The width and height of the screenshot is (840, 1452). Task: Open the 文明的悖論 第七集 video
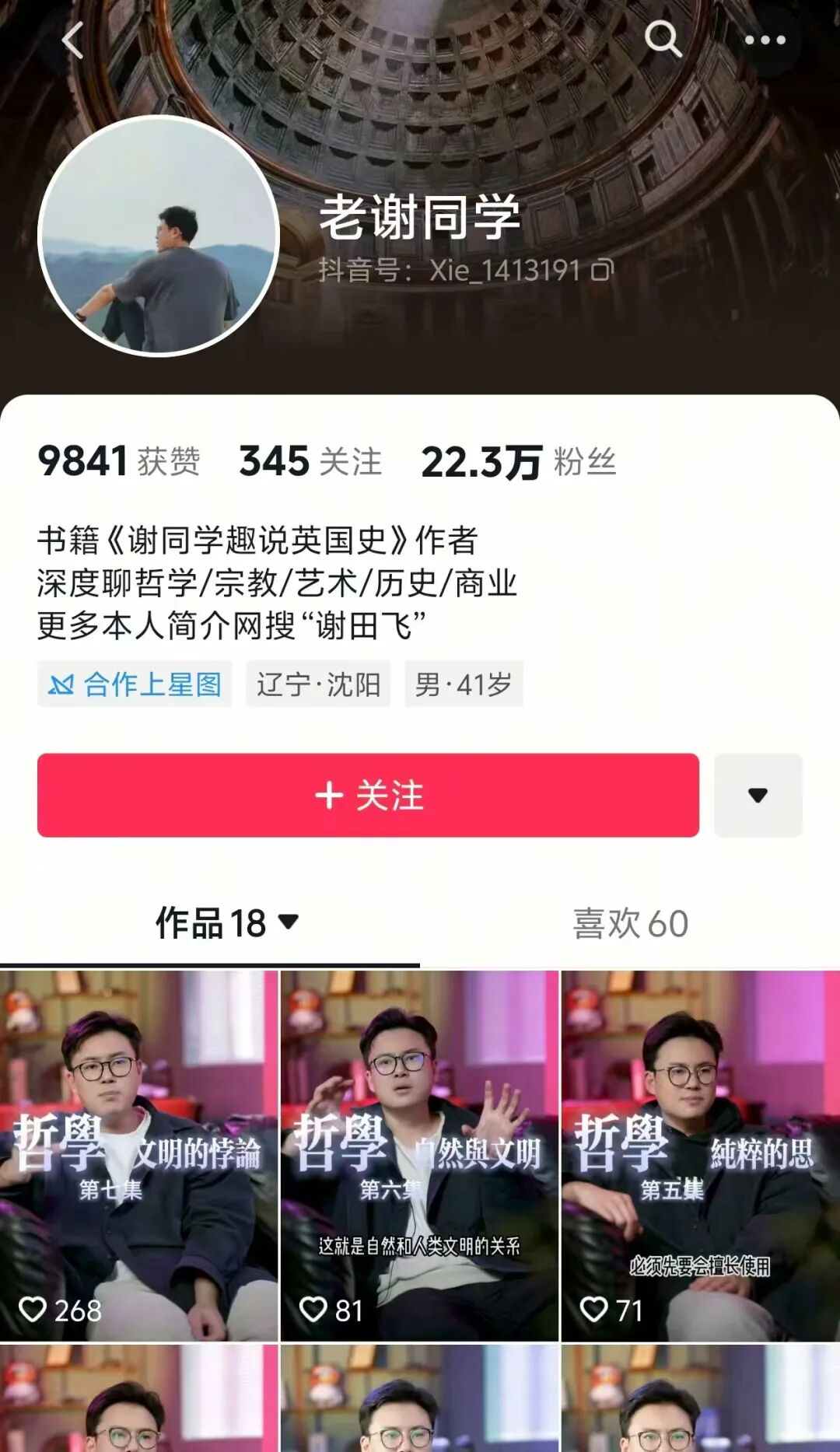point(138,1155)
